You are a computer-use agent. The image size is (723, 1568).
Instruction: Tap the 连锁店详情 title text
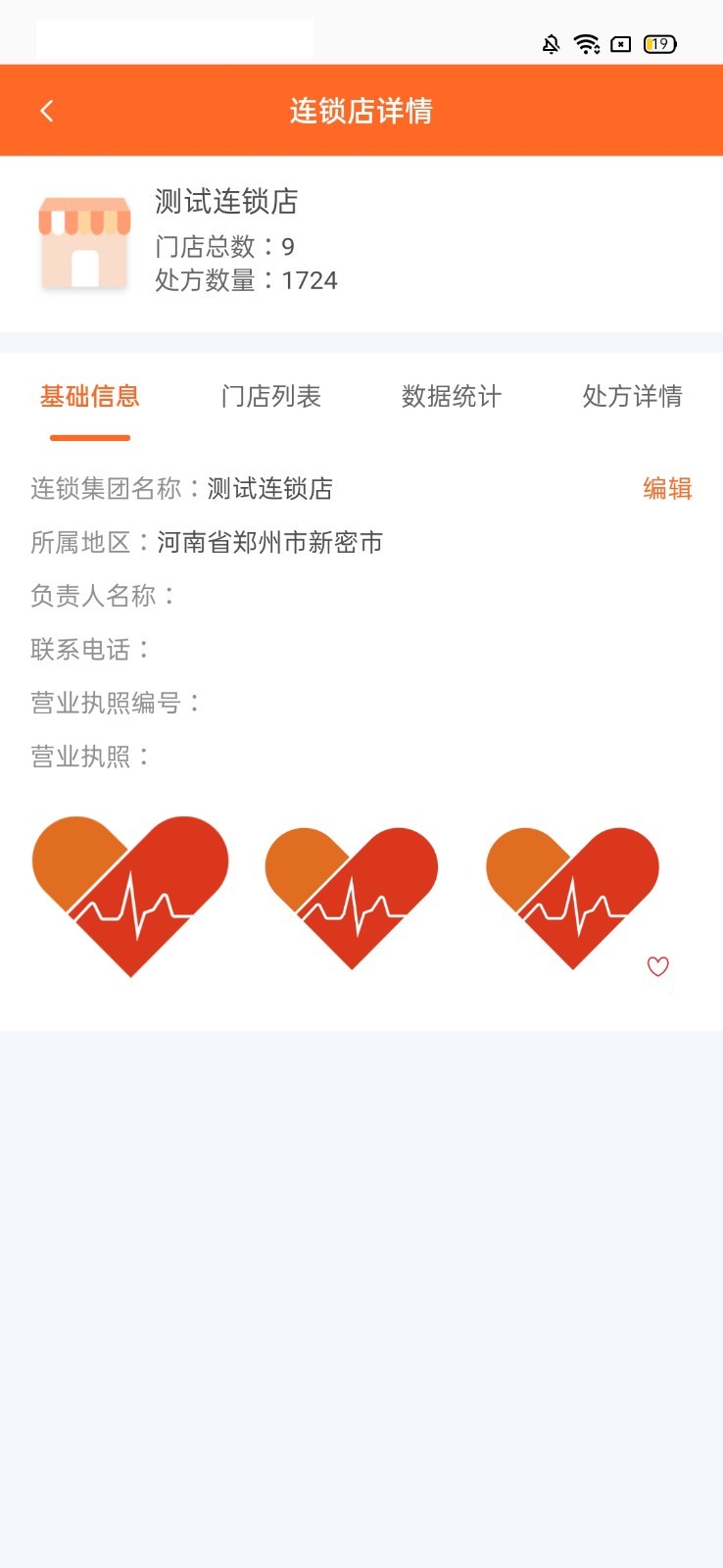tap(361, 111)
